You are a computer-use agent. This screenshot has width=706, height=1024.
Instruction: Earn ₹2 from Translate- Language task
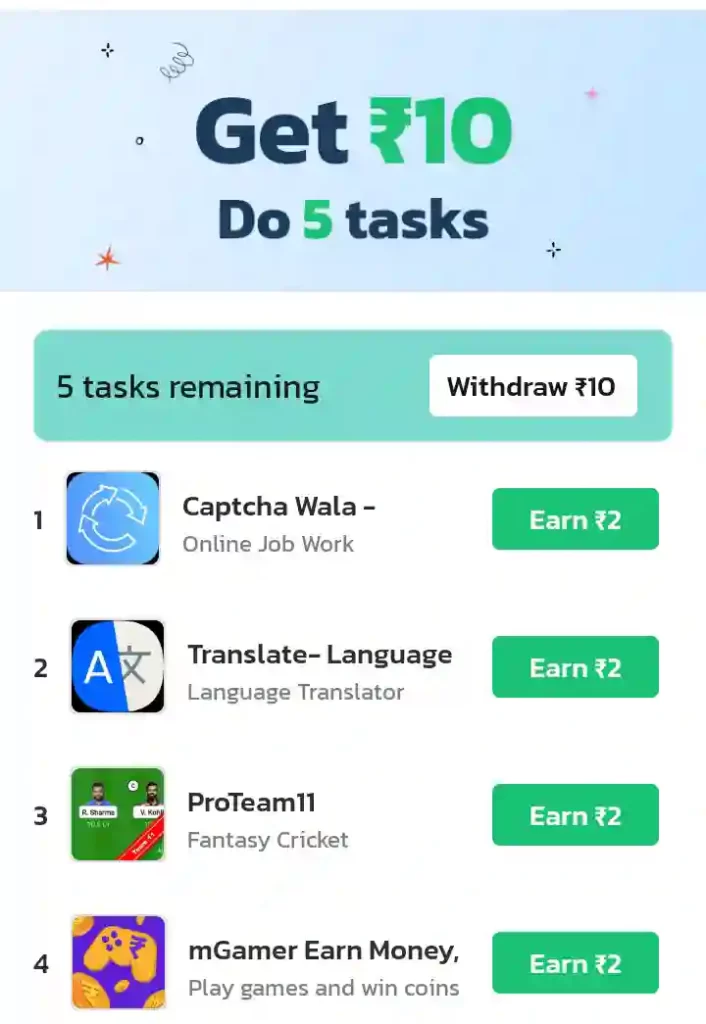tap(575, 667)
